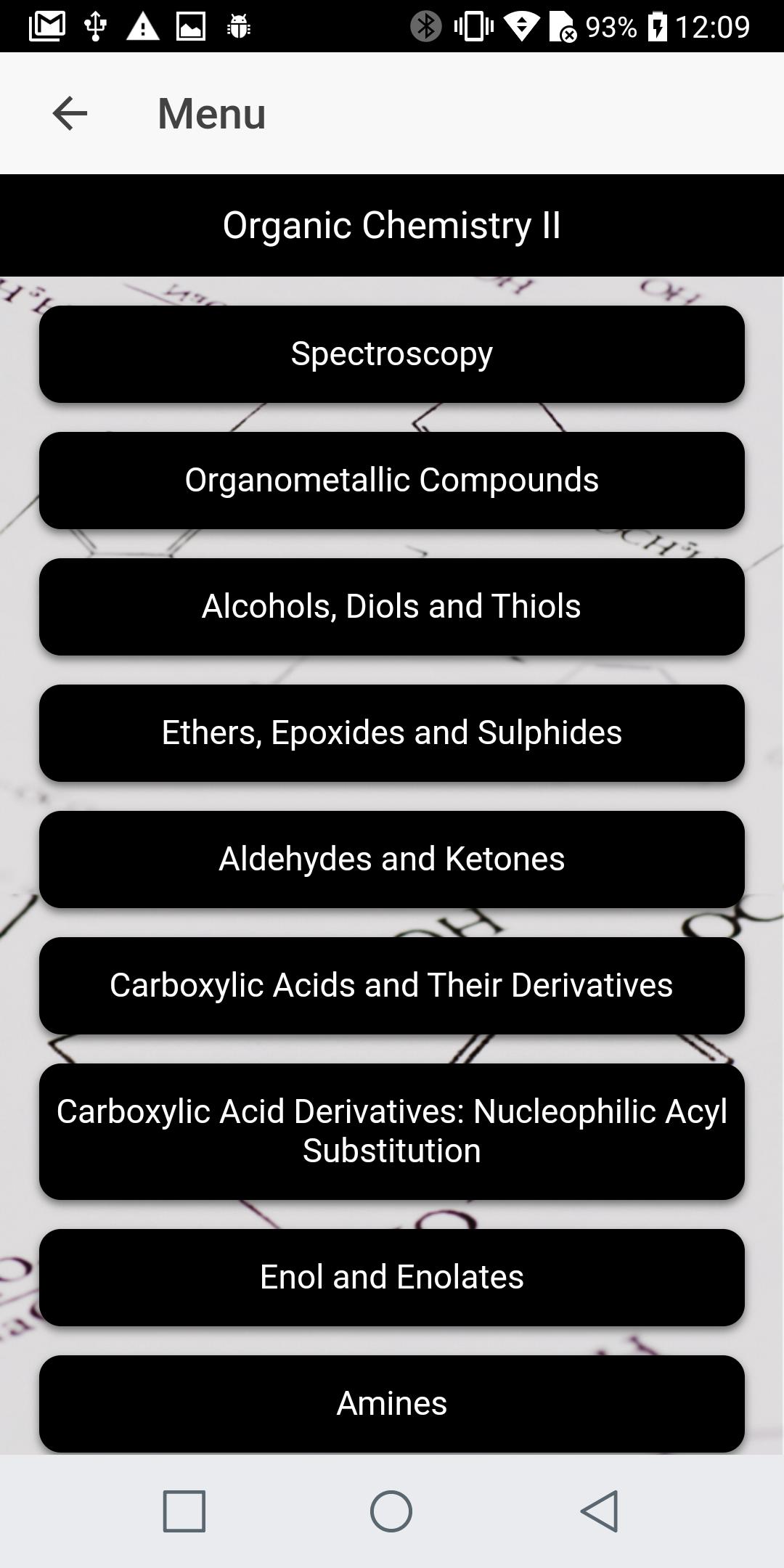The width and height of the screenshot is (784, 1568).
Task: Select Enol and Enolates
Action: pyautogui.click(x=392, y=1278)
